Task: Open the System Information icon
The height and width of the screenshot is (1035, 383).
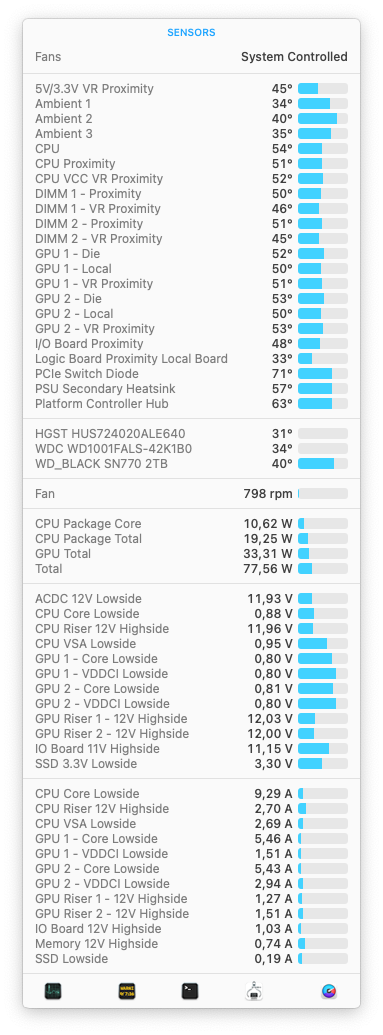Action: point(254,991)
